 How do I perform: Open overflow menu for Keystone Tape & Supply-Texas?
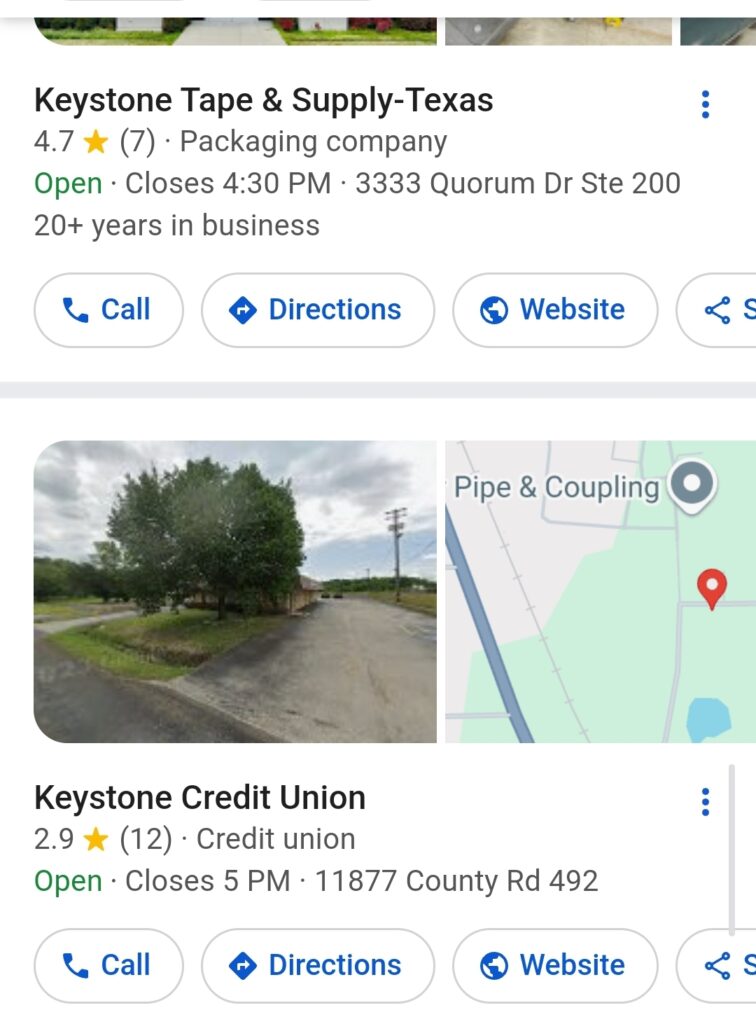click(705, 104)
